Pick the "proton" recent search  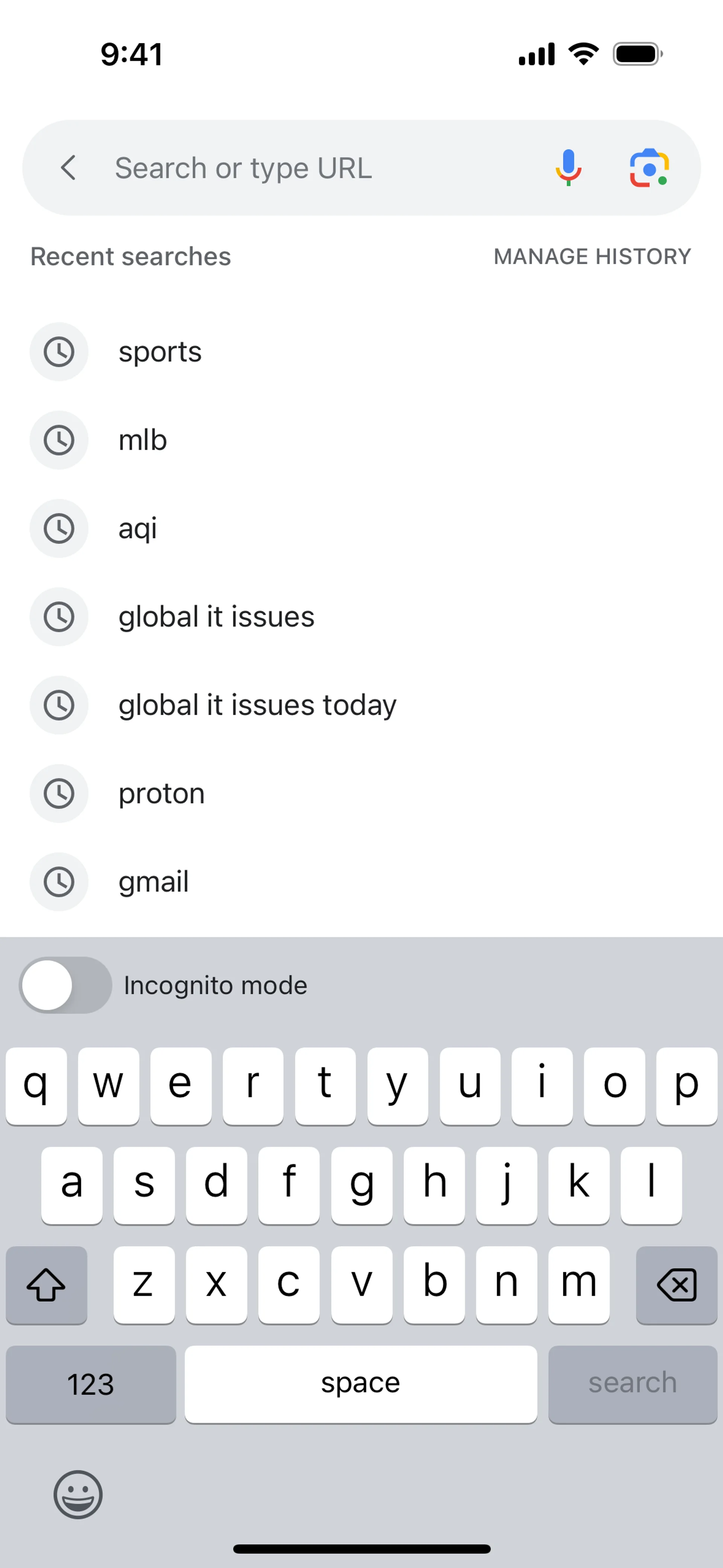coord(161,793)
